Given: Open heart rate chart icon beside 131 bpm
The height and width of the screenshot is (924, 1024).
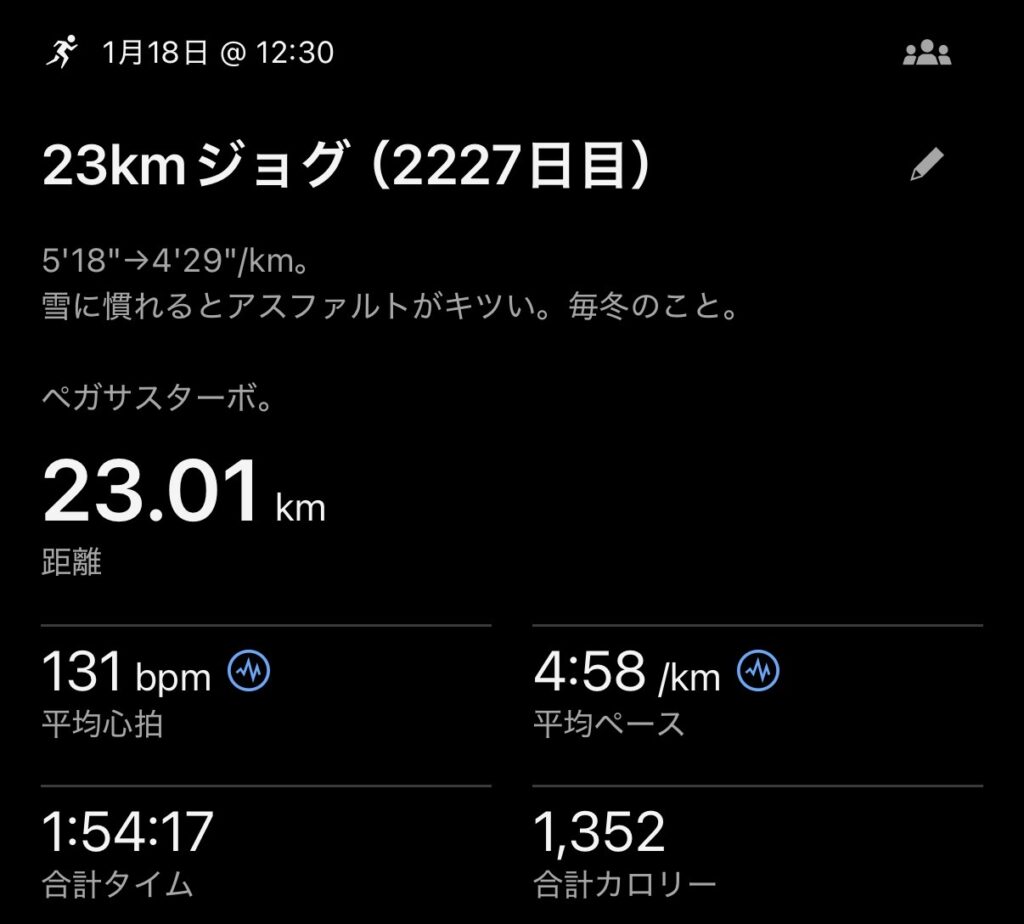Looking at the screenshot, I should tap(249, 672).
